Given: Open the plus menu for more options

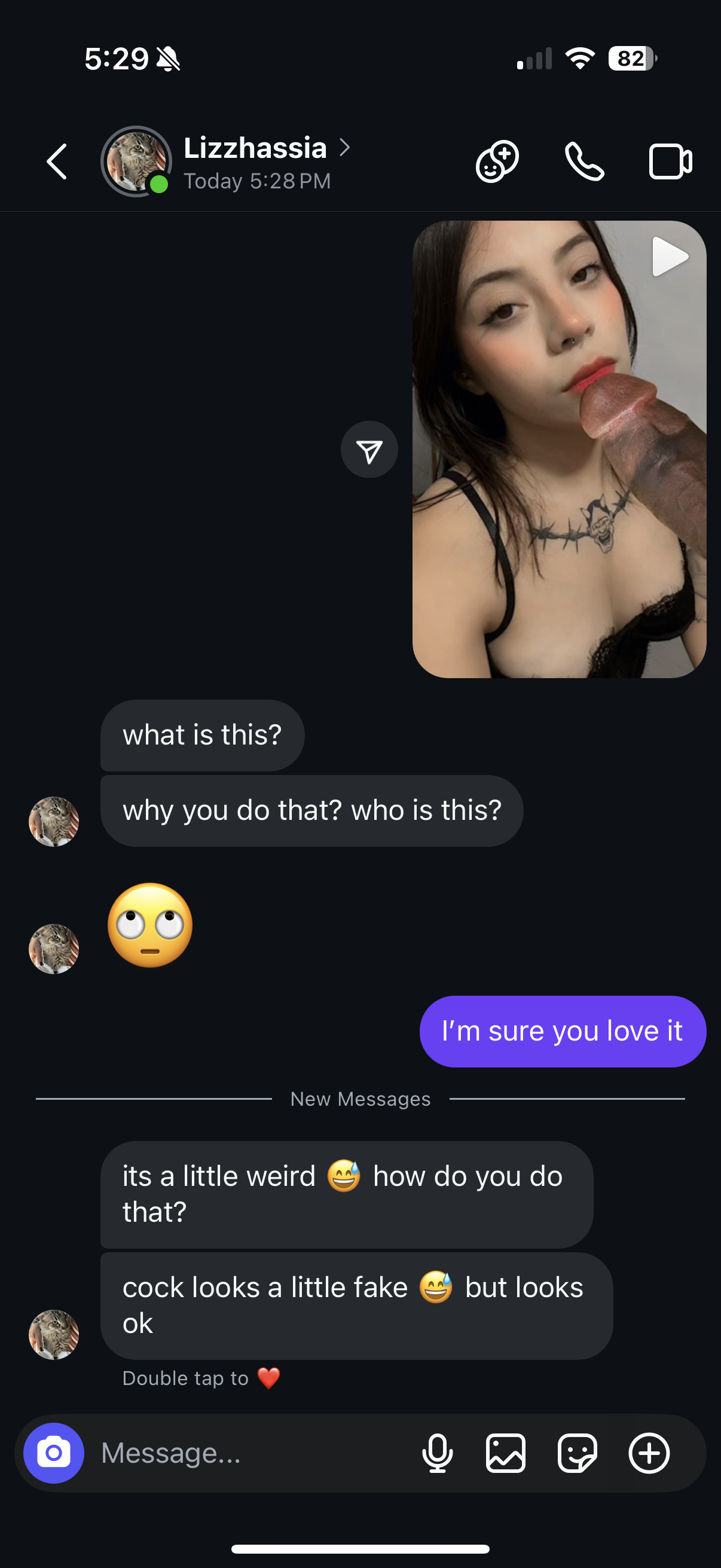Looking at the screenshot, I should click(649, 1453).
